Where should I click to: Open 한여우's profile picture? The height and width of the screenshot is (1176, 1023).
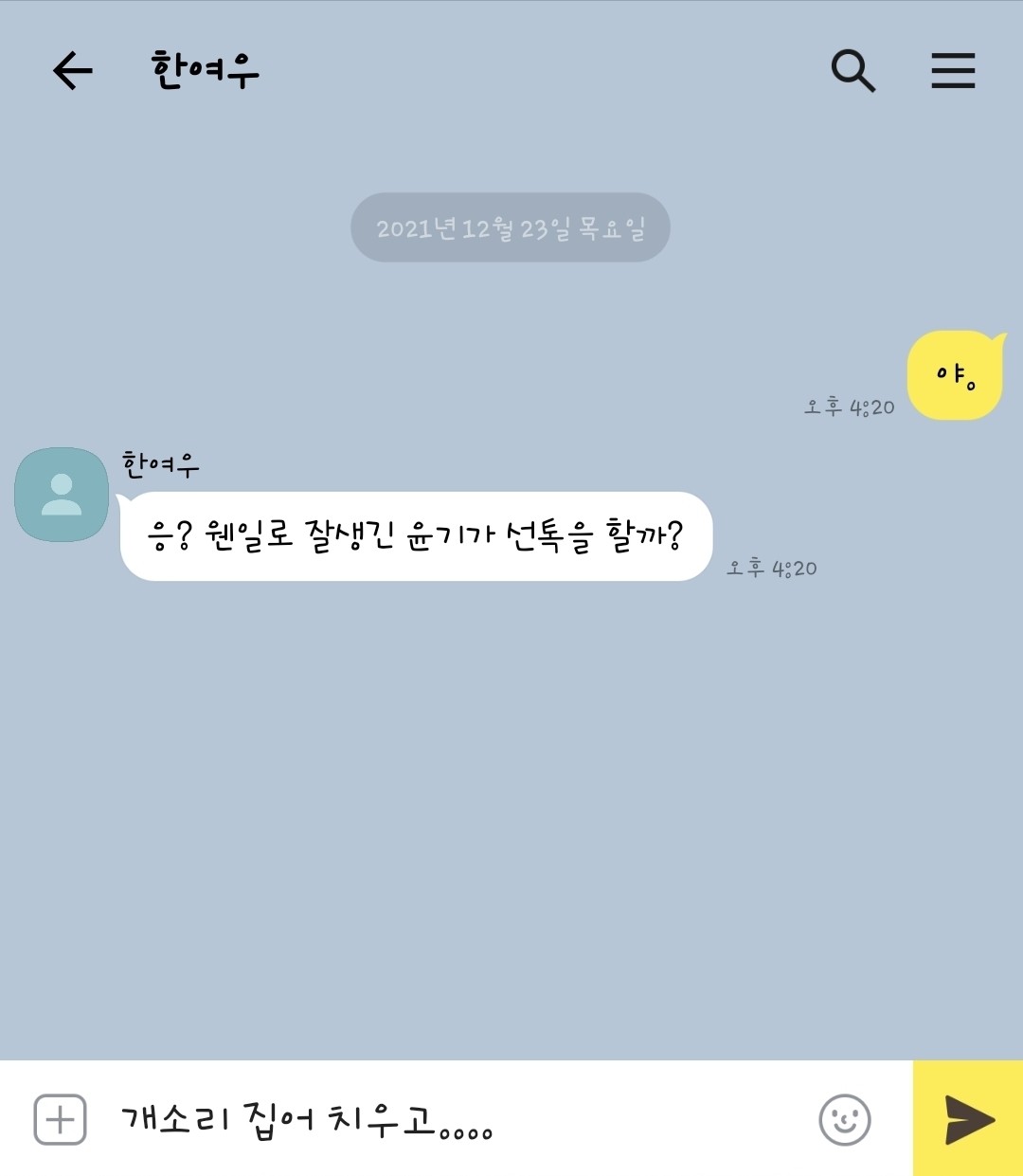point(62,495)
